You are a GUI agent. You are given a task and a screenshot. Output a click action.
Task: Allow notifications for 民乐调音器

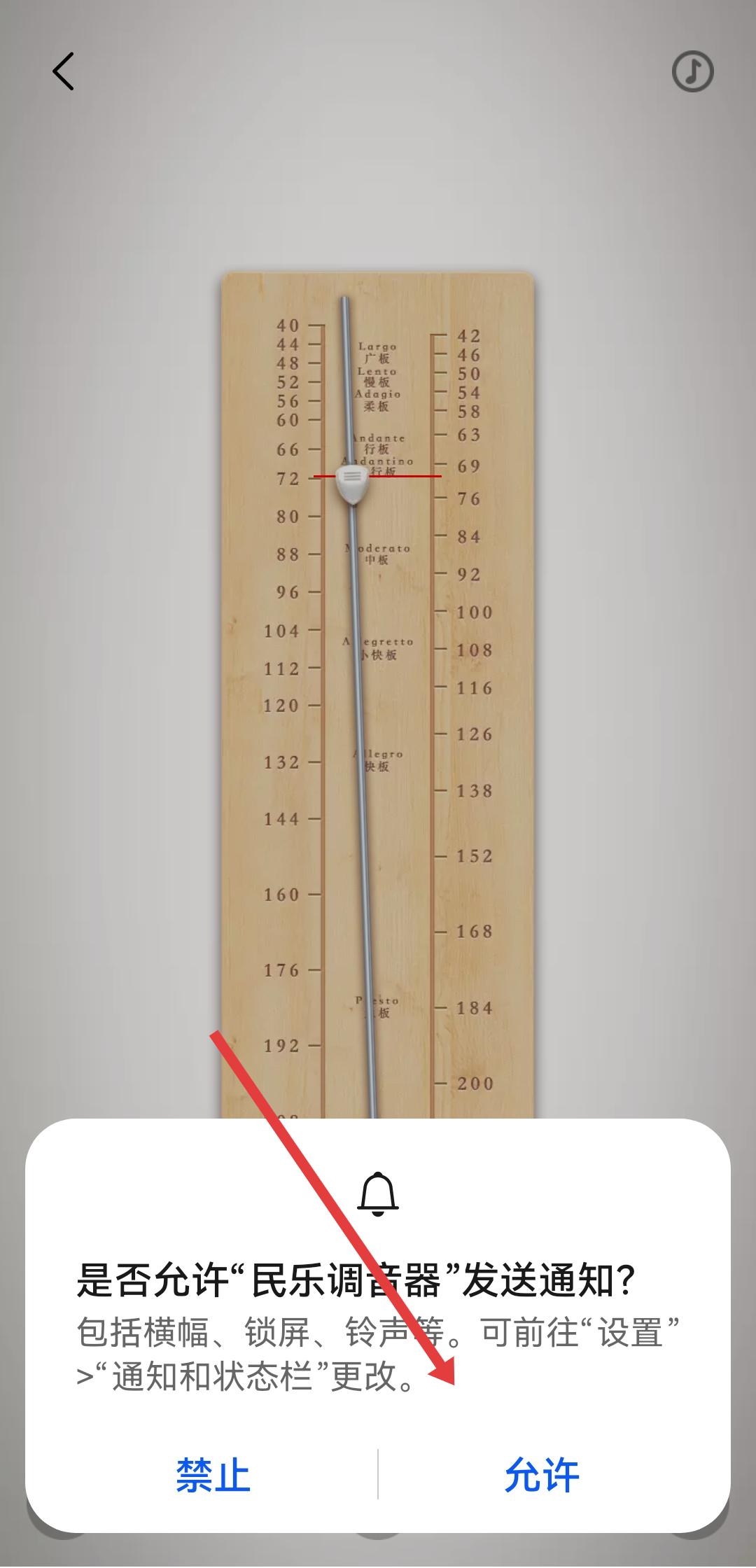click(x=542, y=1475)
